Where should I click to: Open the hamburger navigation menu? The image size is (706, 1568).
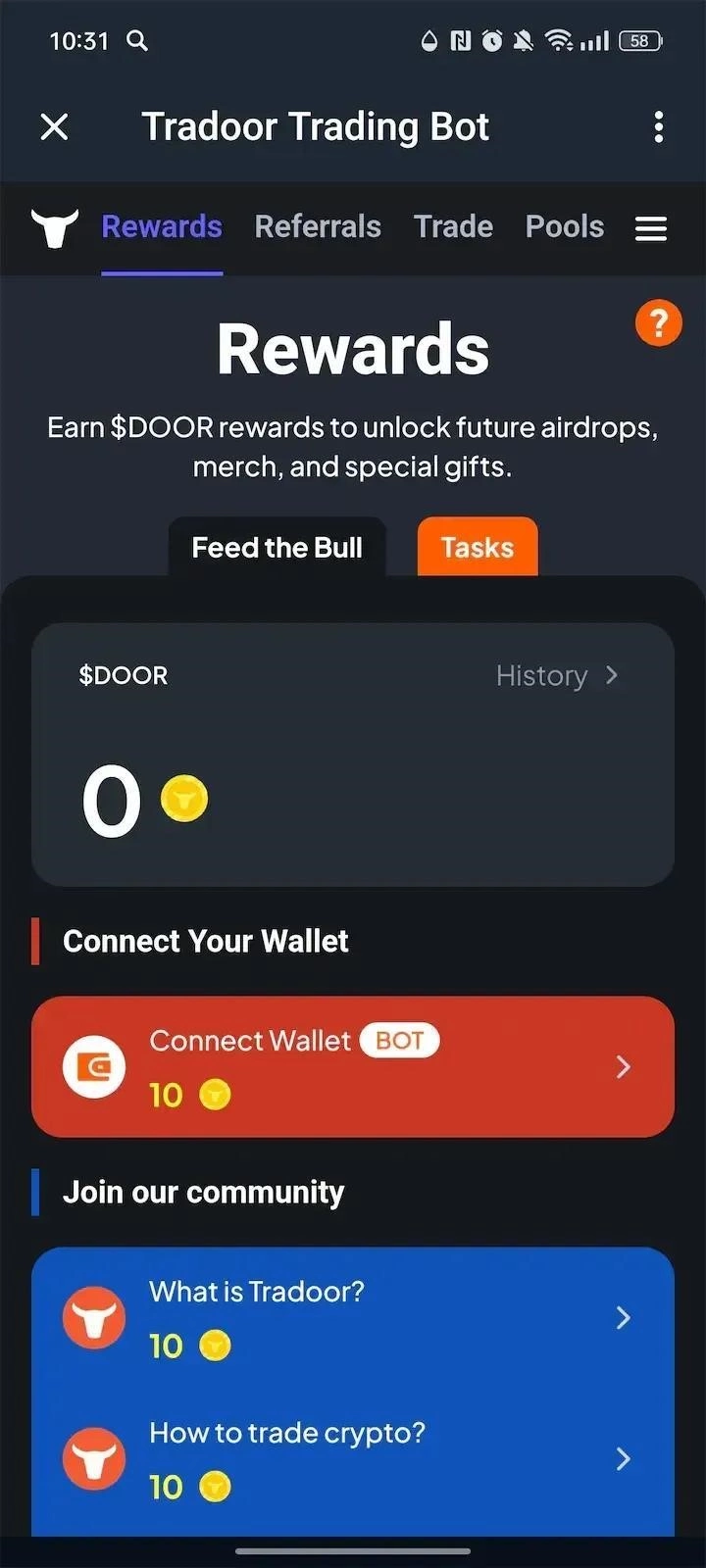(x=650, y=228)
